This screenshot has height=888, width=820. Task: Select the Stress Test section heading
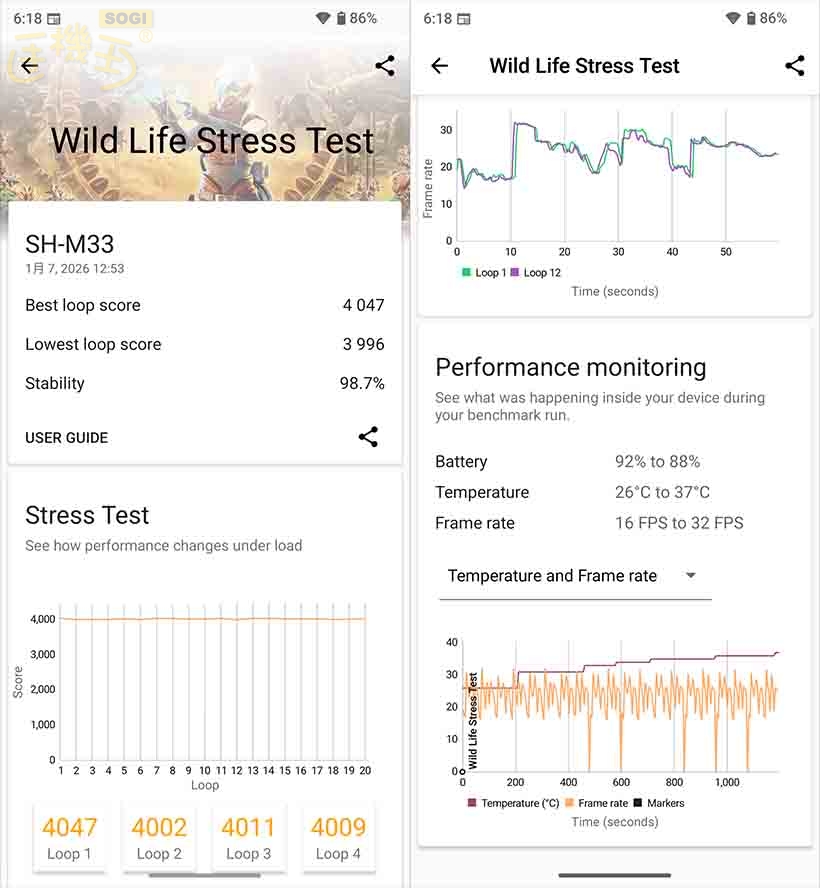tap(87, 516)
